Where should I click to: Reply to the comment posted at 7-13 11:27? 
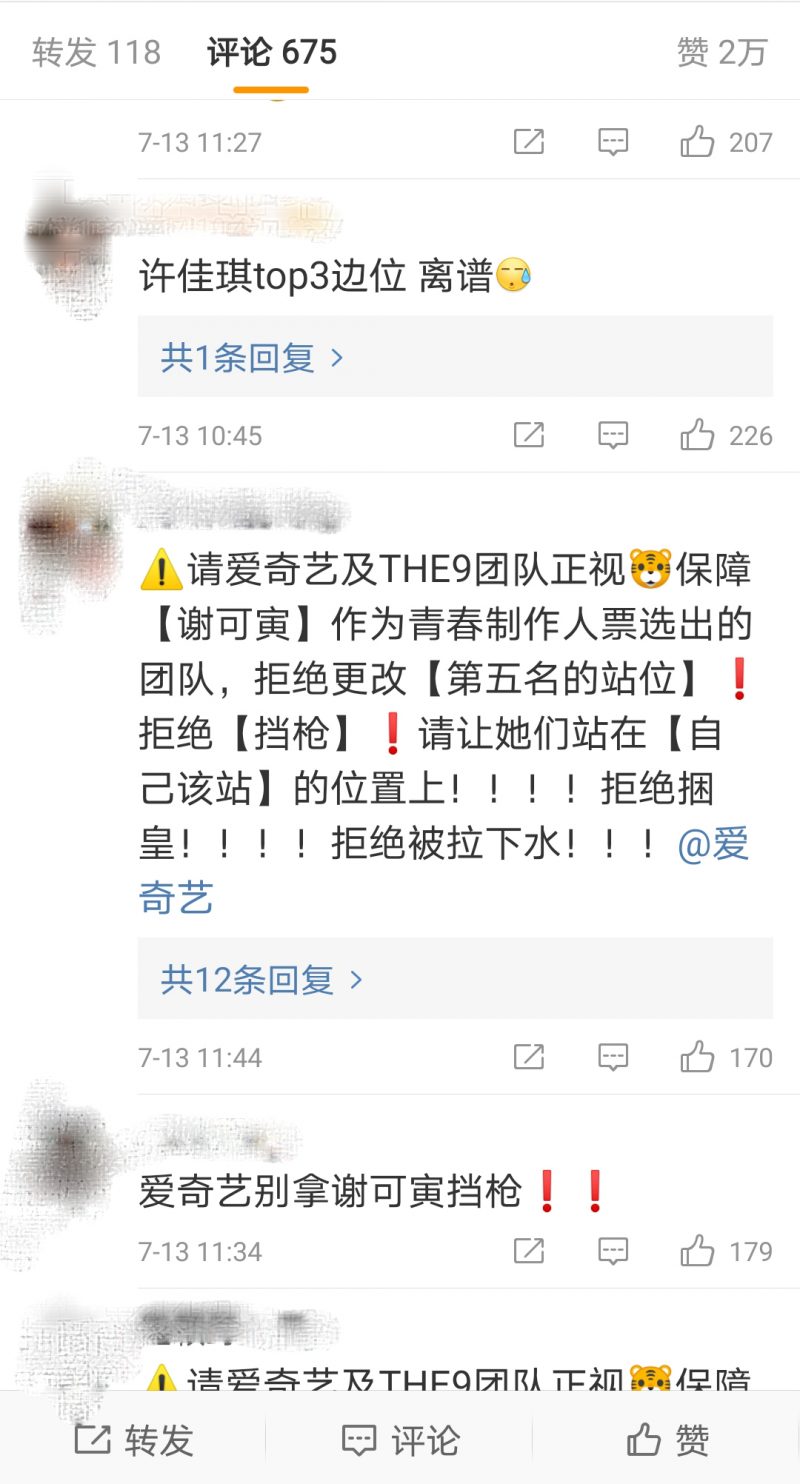click(612, 142)
